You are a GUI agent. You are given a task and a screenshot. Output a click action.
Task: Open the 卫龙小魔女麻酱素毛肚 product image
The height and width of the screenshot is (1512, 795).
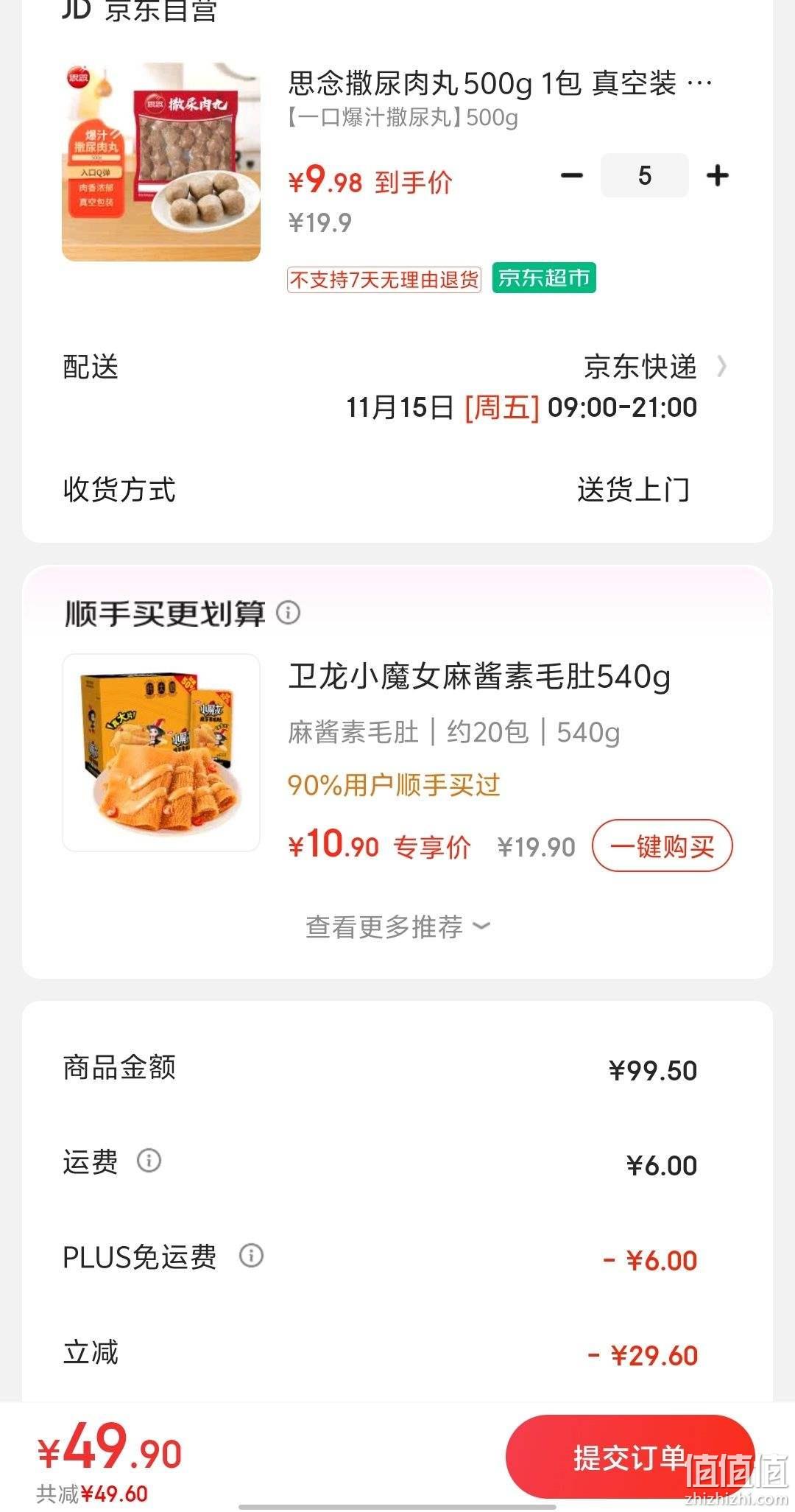tap(161, 753)
